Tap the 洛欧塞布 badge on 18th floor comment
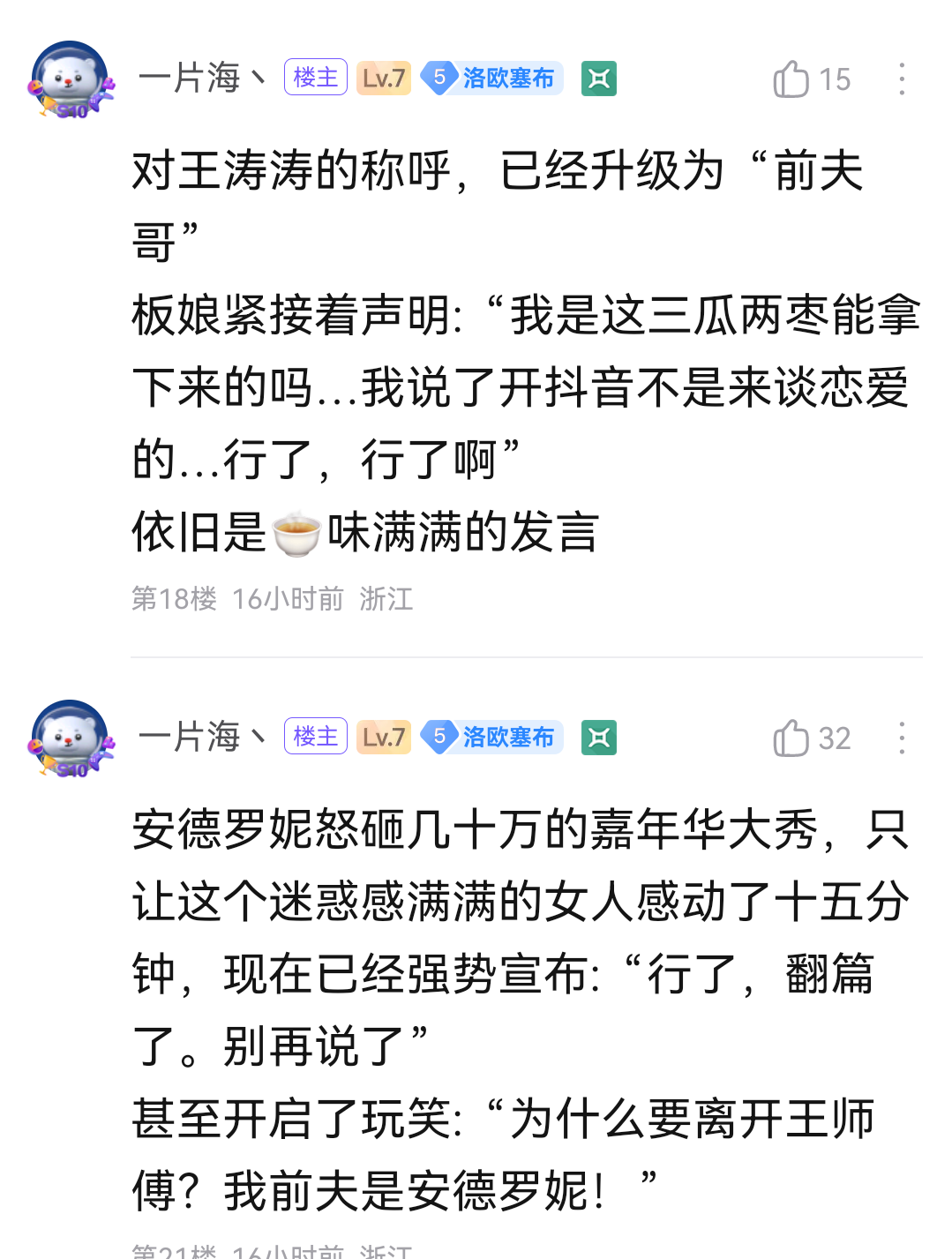 coord(491,79)
